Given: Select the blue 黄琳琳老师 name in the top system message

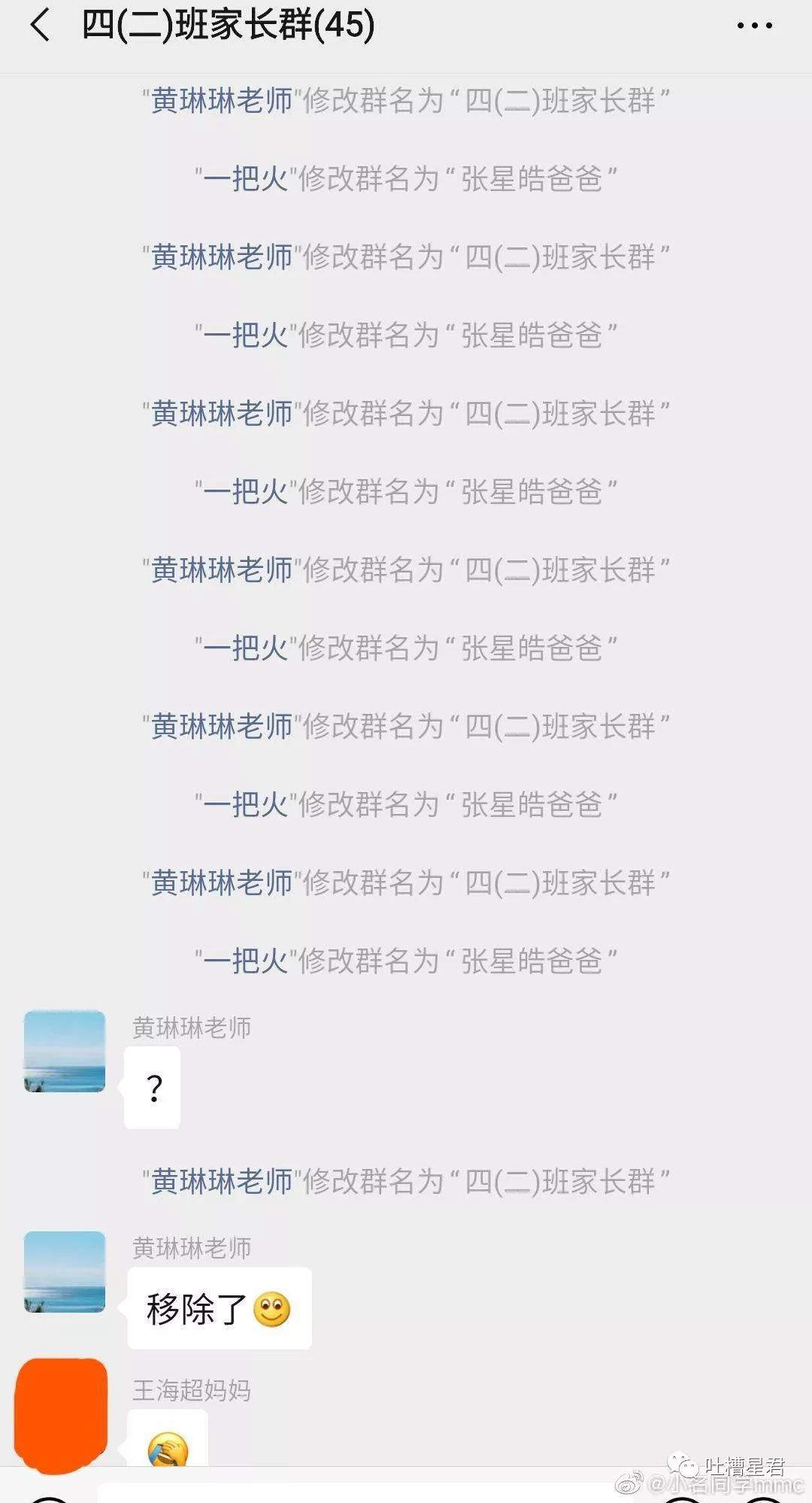Looking at the screenshot, I should pos(220,102).
